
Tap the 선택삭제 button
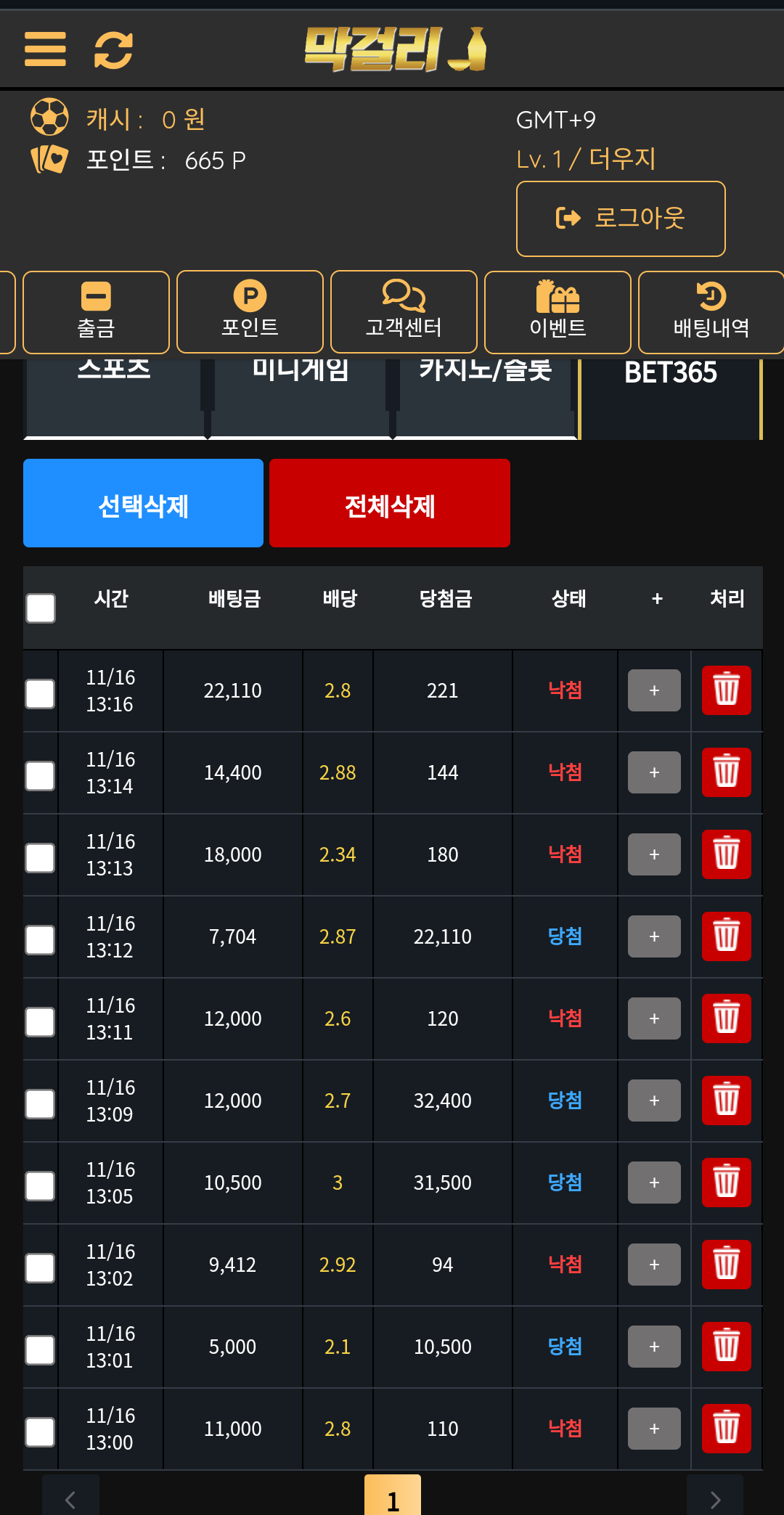143,503
